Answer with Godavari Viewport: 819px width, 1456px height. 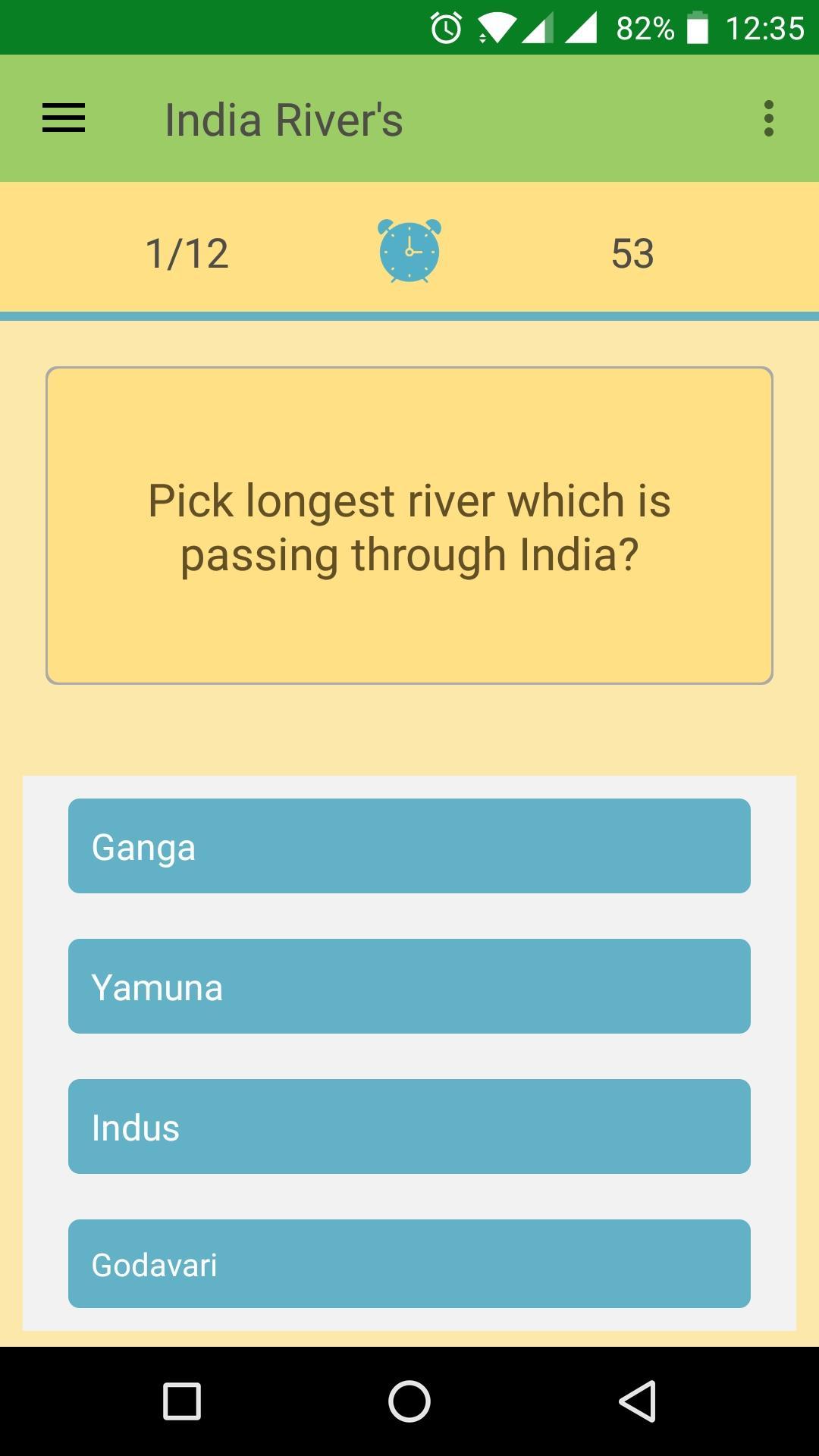(409, 1263)
